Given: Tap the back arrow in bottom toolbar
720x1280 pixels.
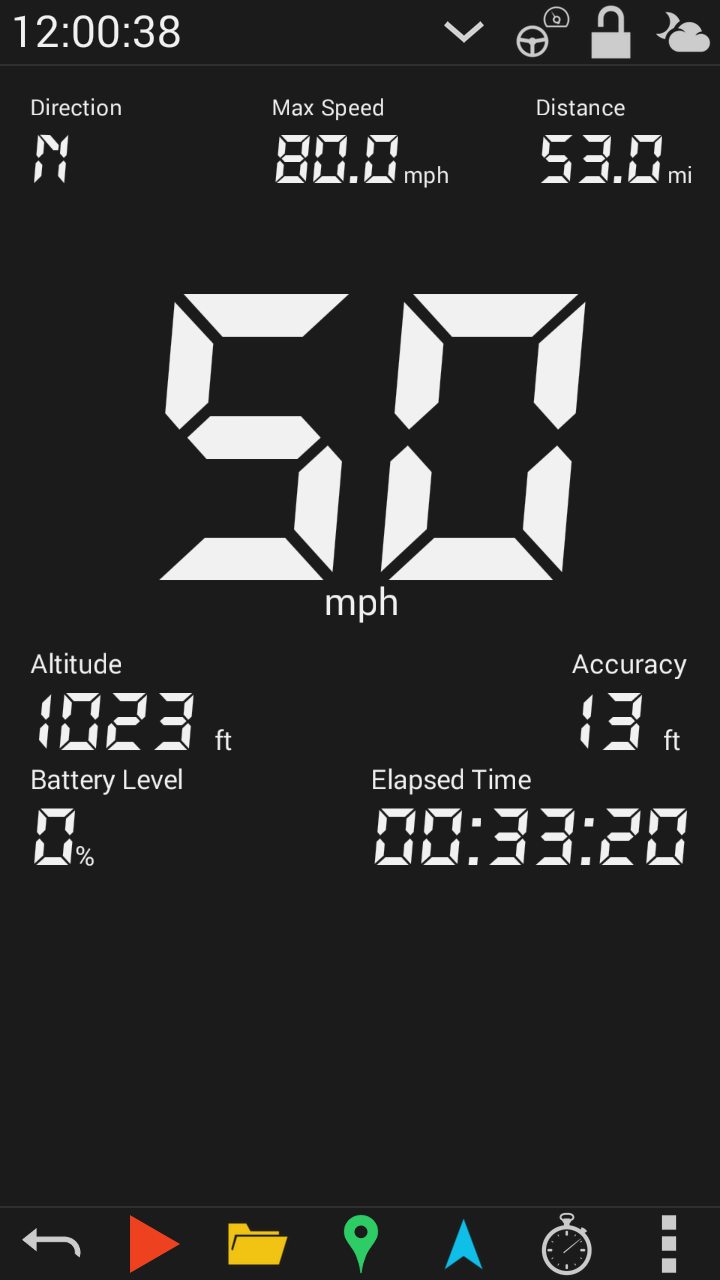Looking at the screenshot, I should [x=52, y=1244].
